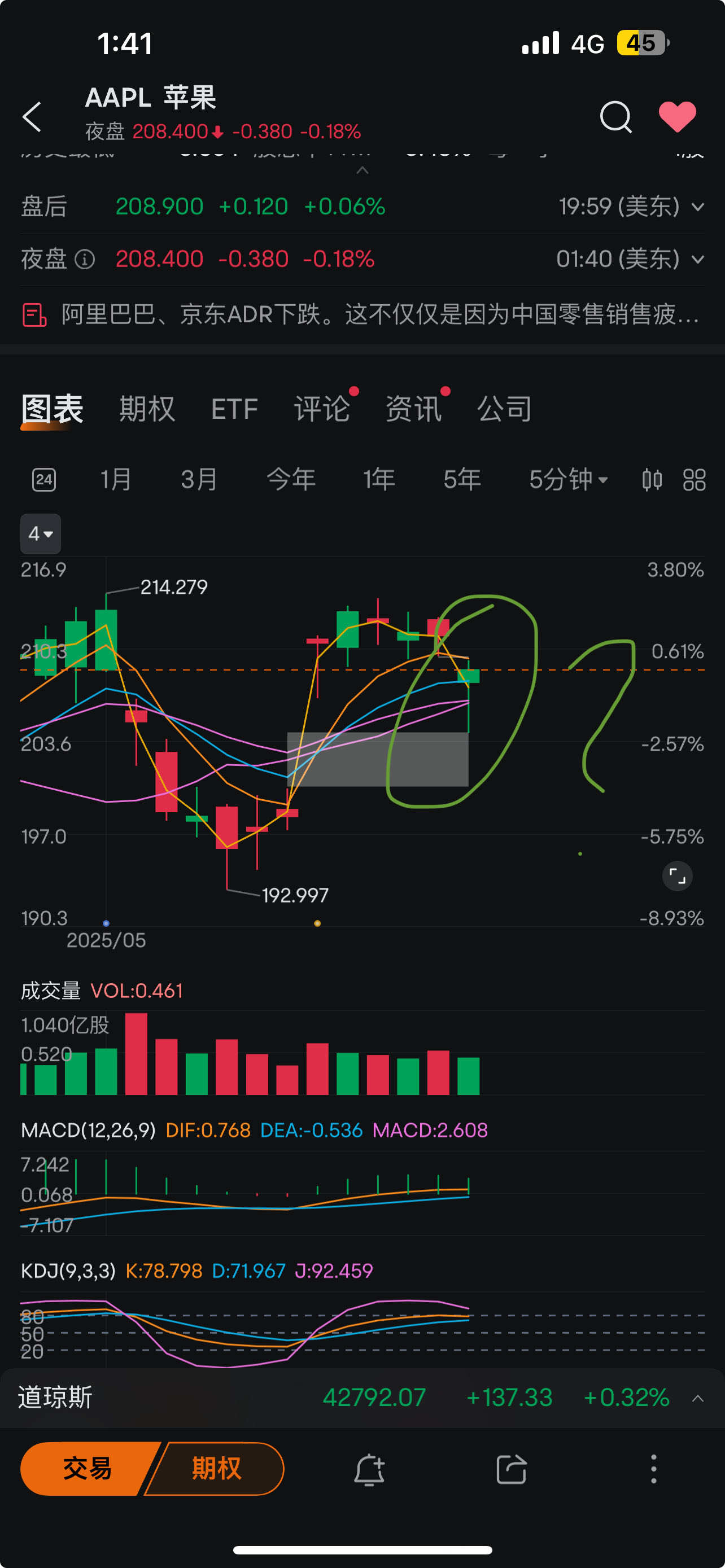Open the 公司 company tab
The width and height of the screenshot is (725, 1568).
[x=505, y=409]
